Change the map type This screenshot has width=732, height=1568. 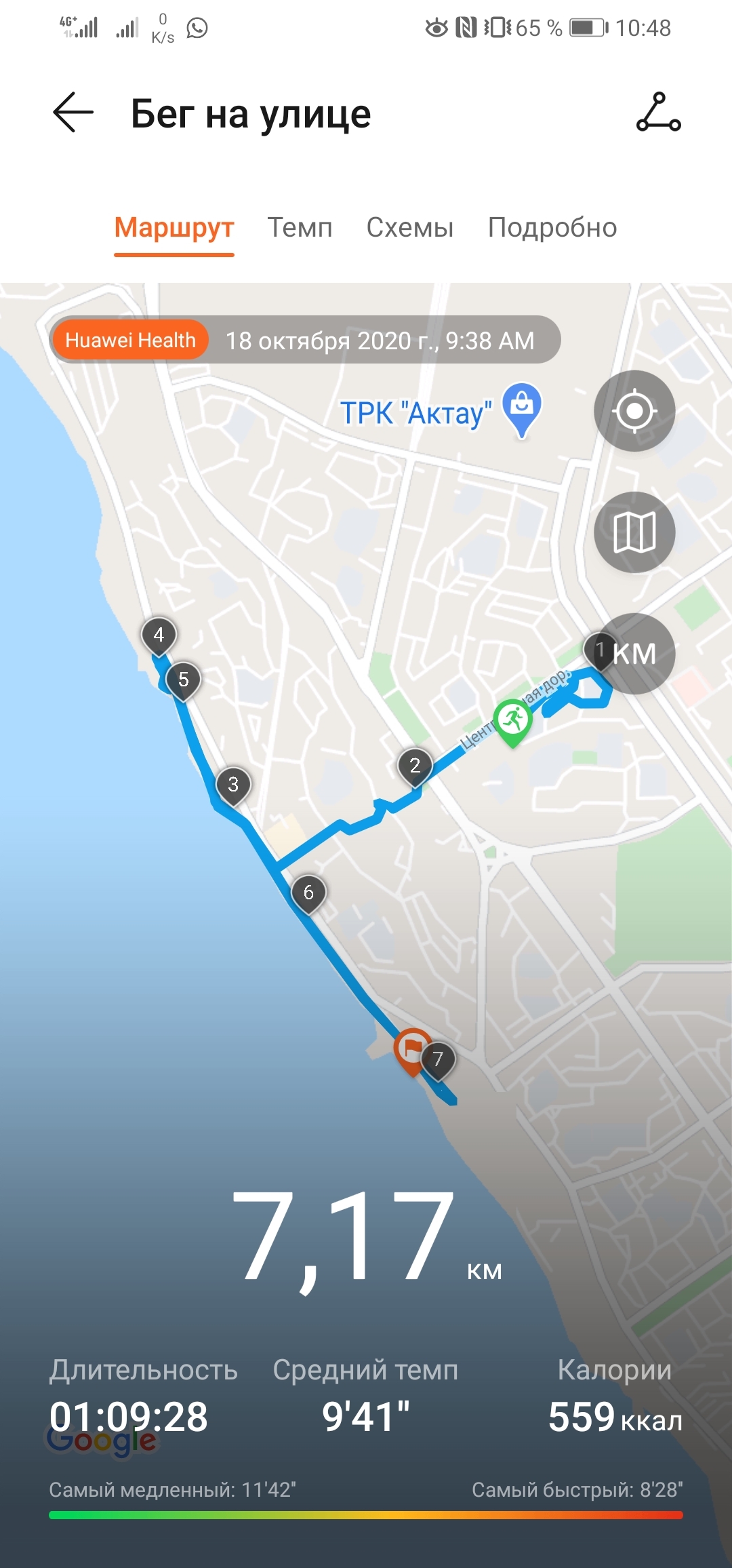pos(634,532)
